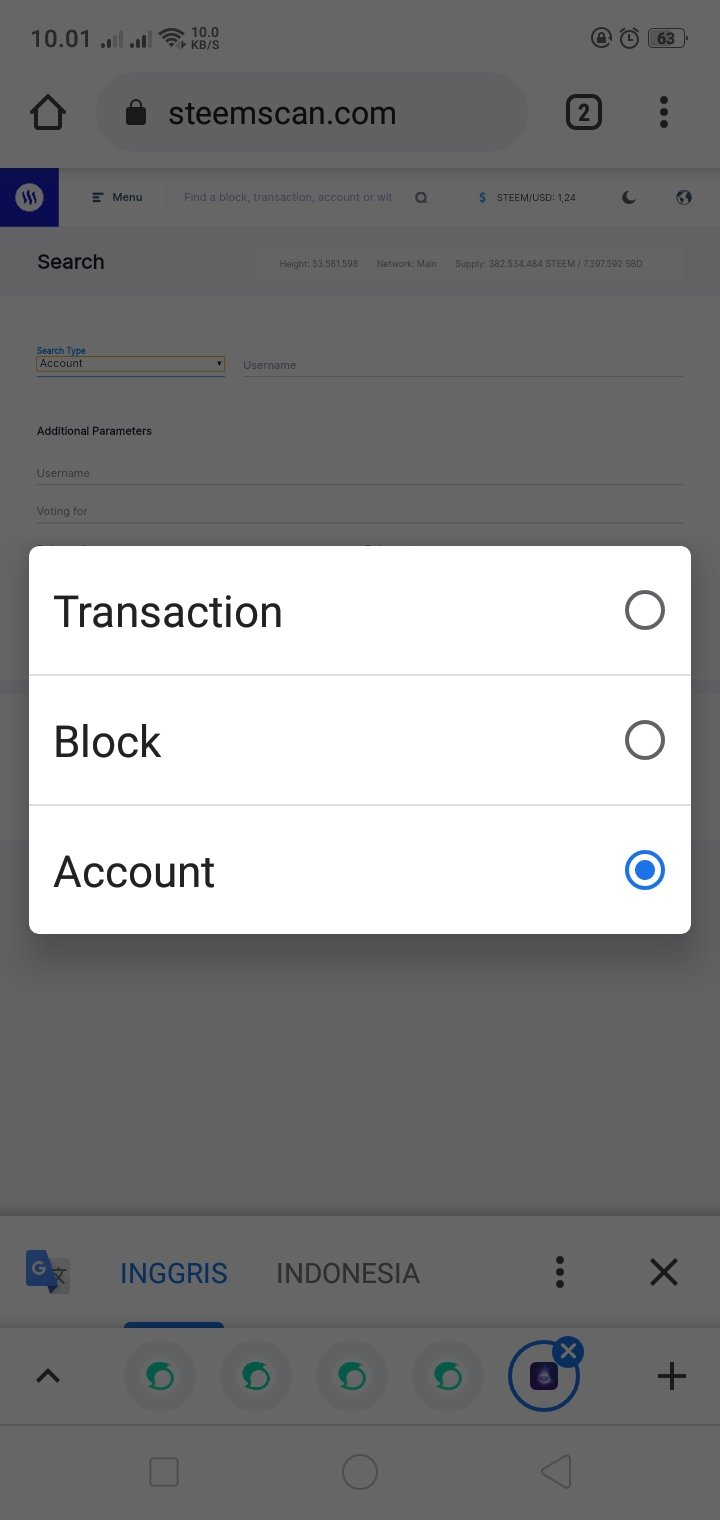This screenshot has width=720, height=1520.
Task: Open the browser home page
Action: [48, 113]
